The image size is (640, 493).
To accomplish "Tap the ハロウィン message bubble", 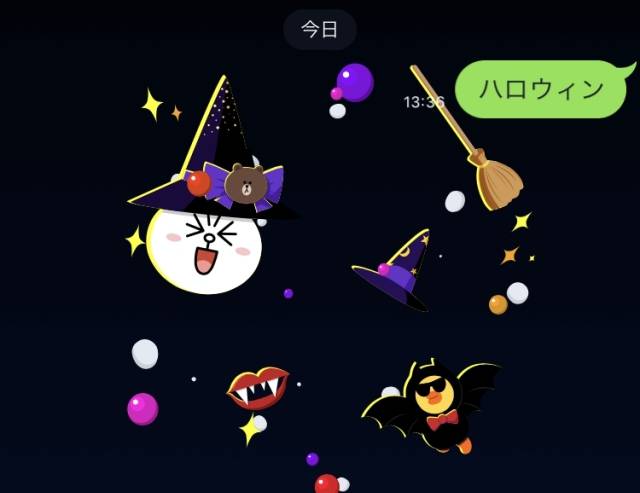I will [541, 90].
